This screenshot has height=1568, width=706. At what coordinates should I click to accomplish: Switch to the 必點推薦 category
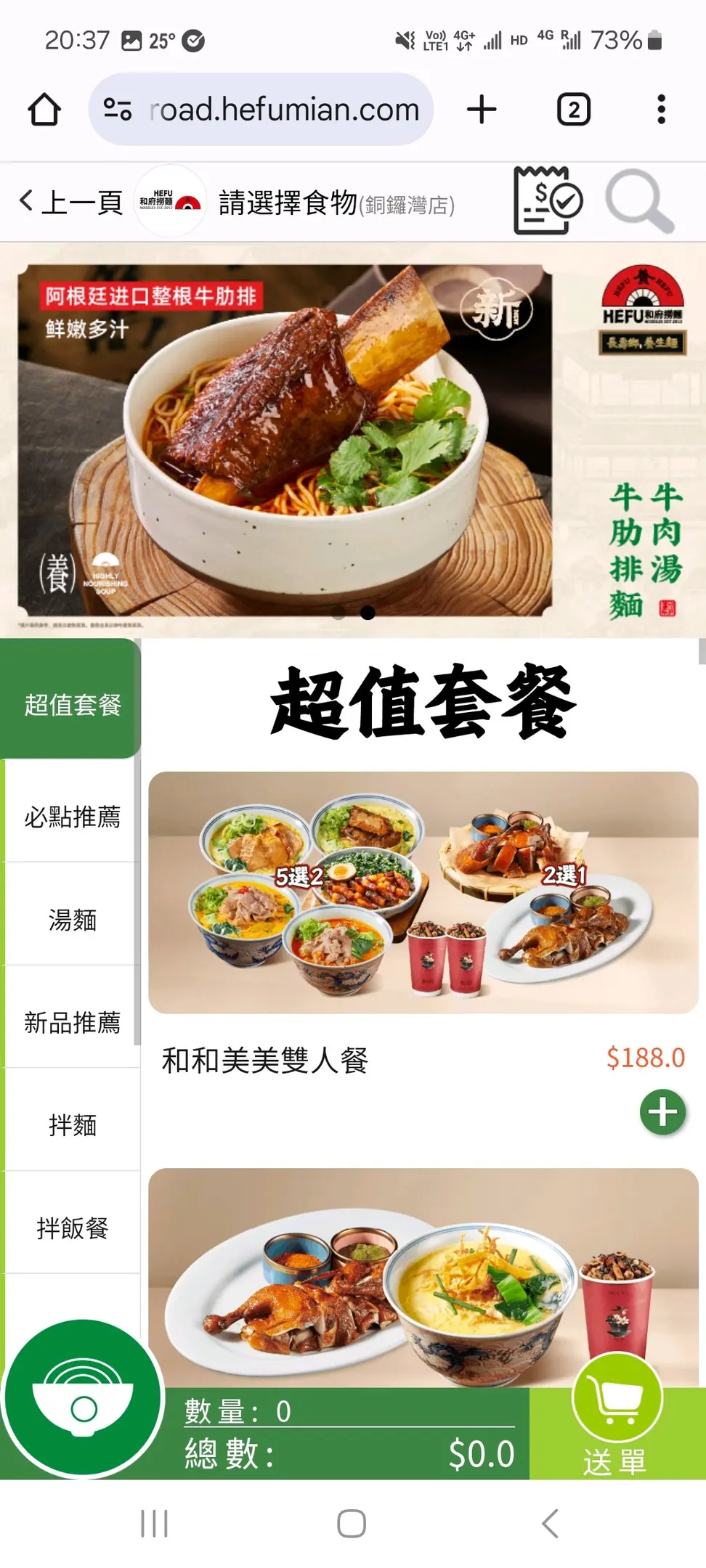pos(71,817)
